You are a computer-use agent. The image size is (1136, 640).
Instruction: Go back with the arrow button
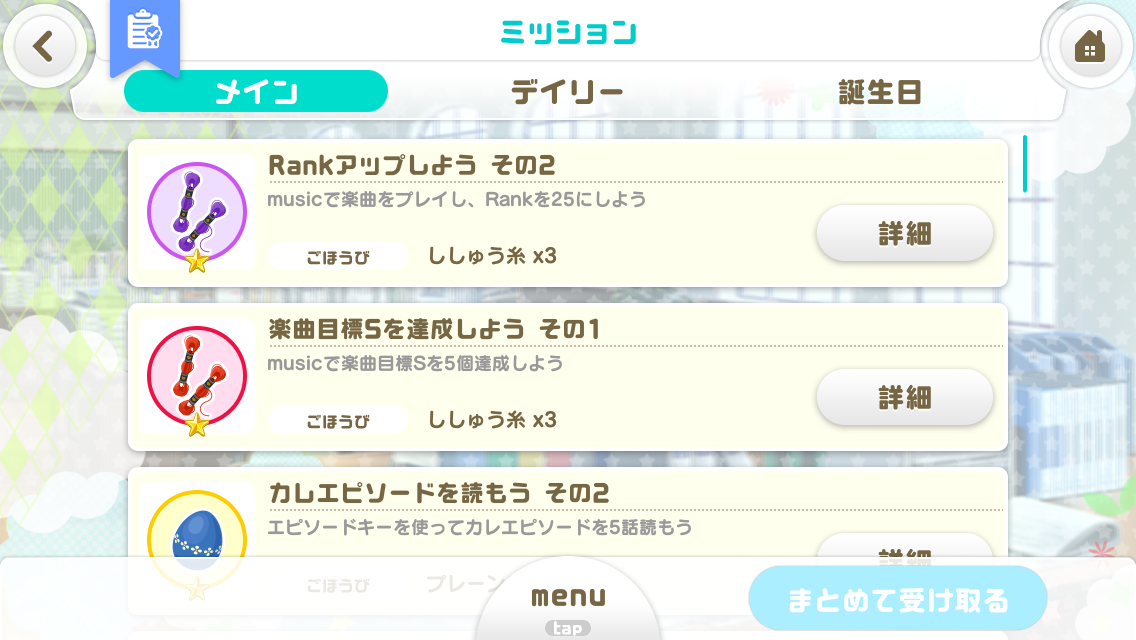tap(41, 47)
